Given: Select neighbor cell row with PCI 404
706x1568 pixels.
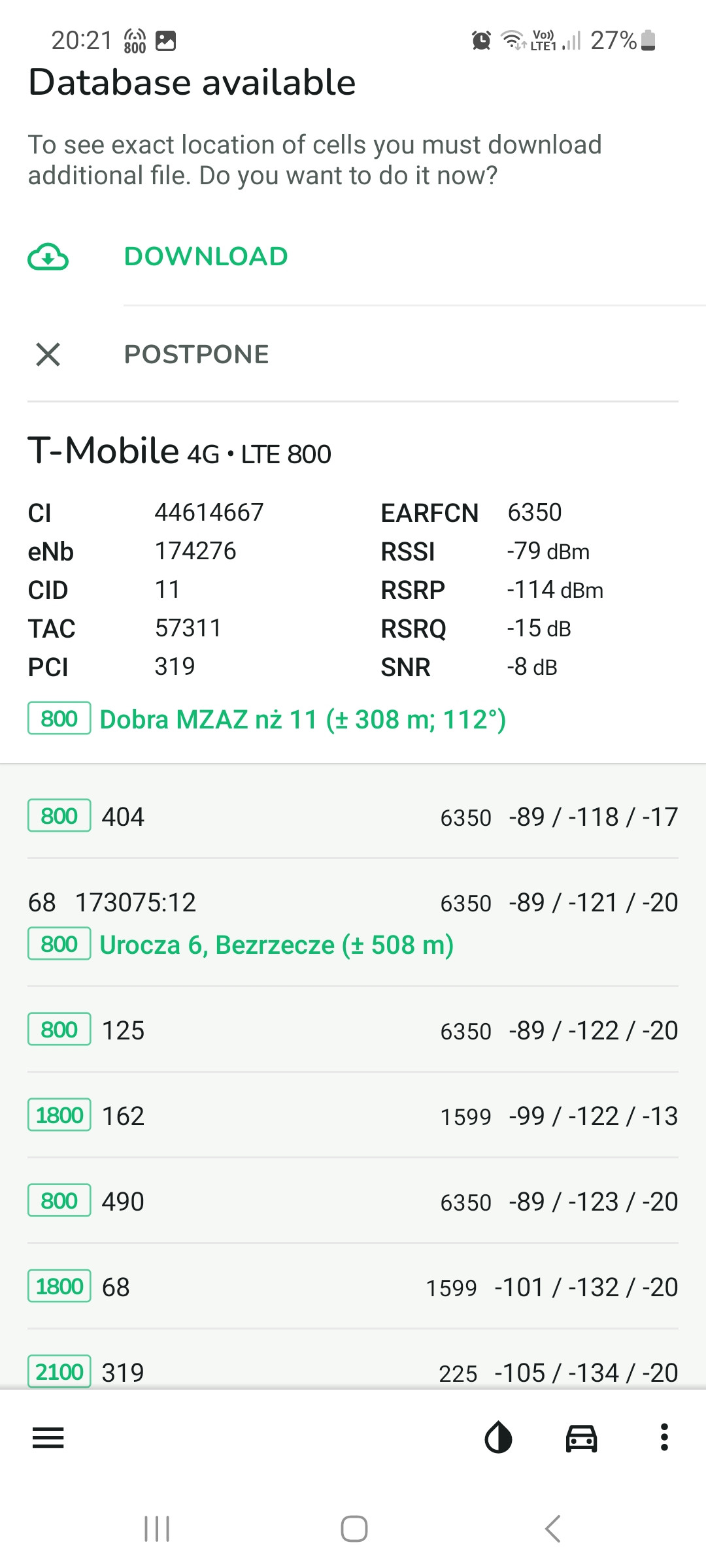Looking at the screenshot, I should [x=353, y=817].
